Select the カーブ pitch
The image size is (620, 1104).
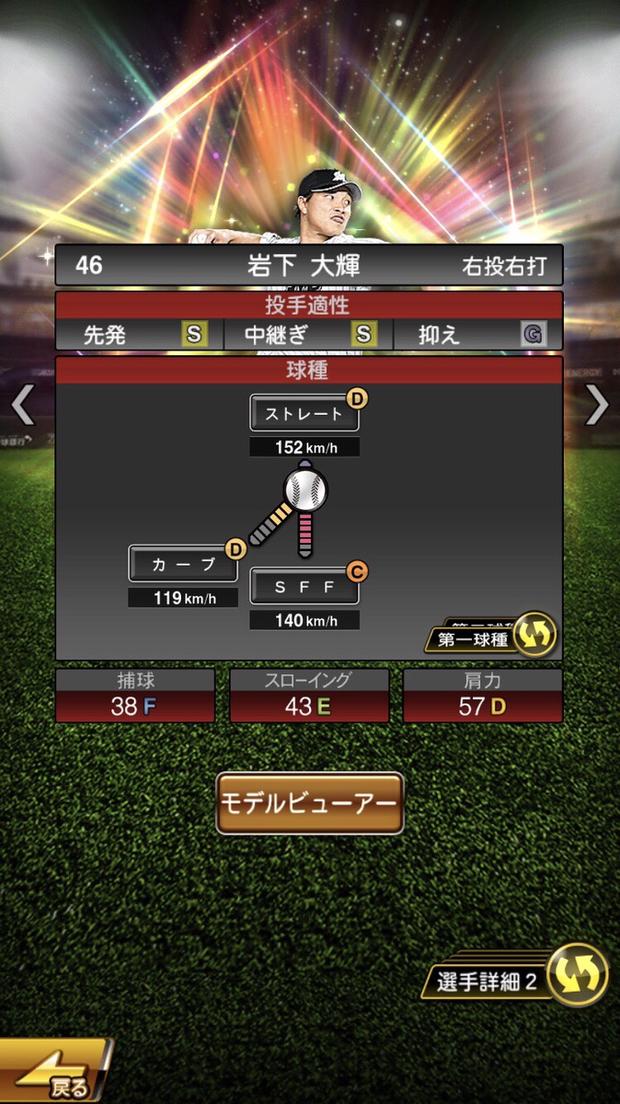point(183,563)
